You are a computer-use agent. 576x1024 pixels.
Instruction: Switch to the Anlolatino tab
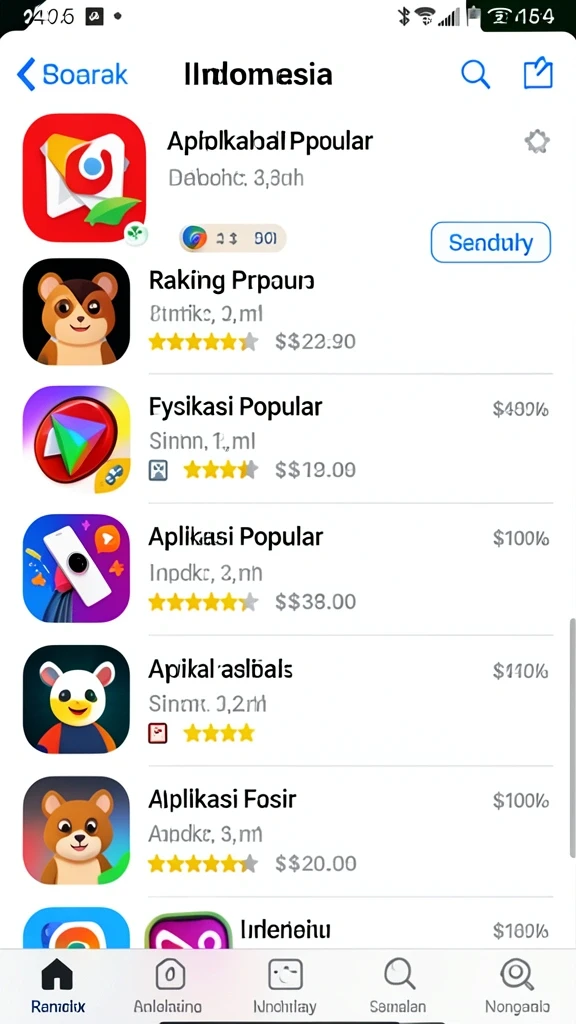tap(168, 985)
